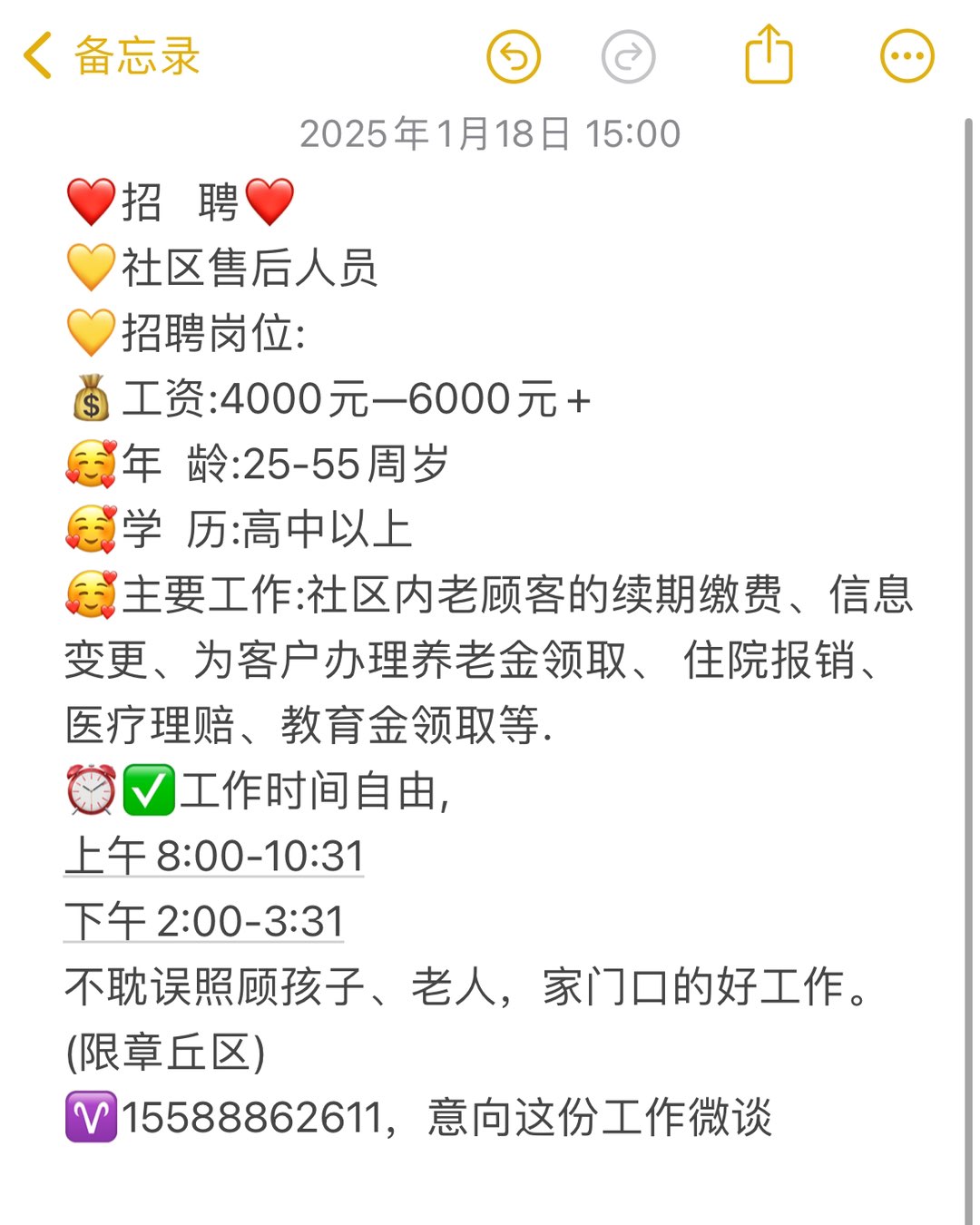Share this note
The image size is (980, 1225).
(x=769, y=55)
